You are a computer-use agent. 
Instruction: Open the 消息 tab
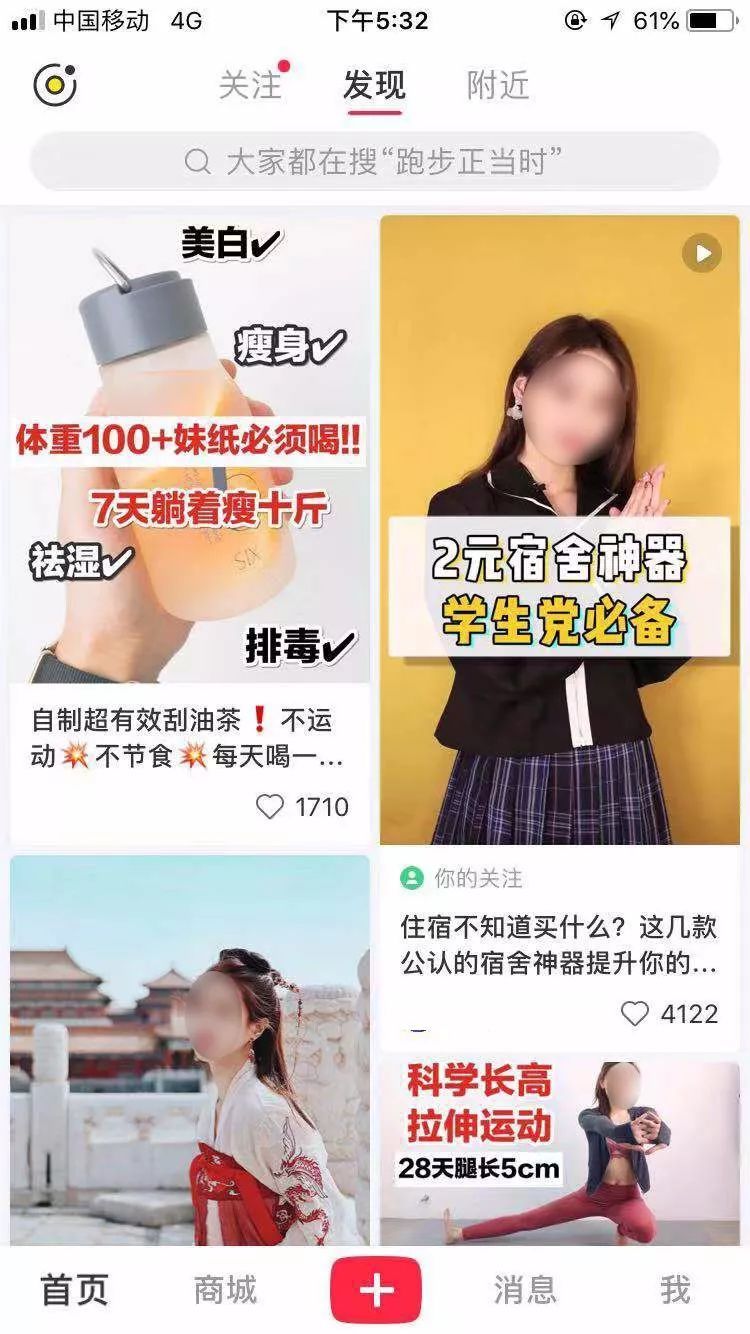pyautogui.click(x=524, y=1290)
